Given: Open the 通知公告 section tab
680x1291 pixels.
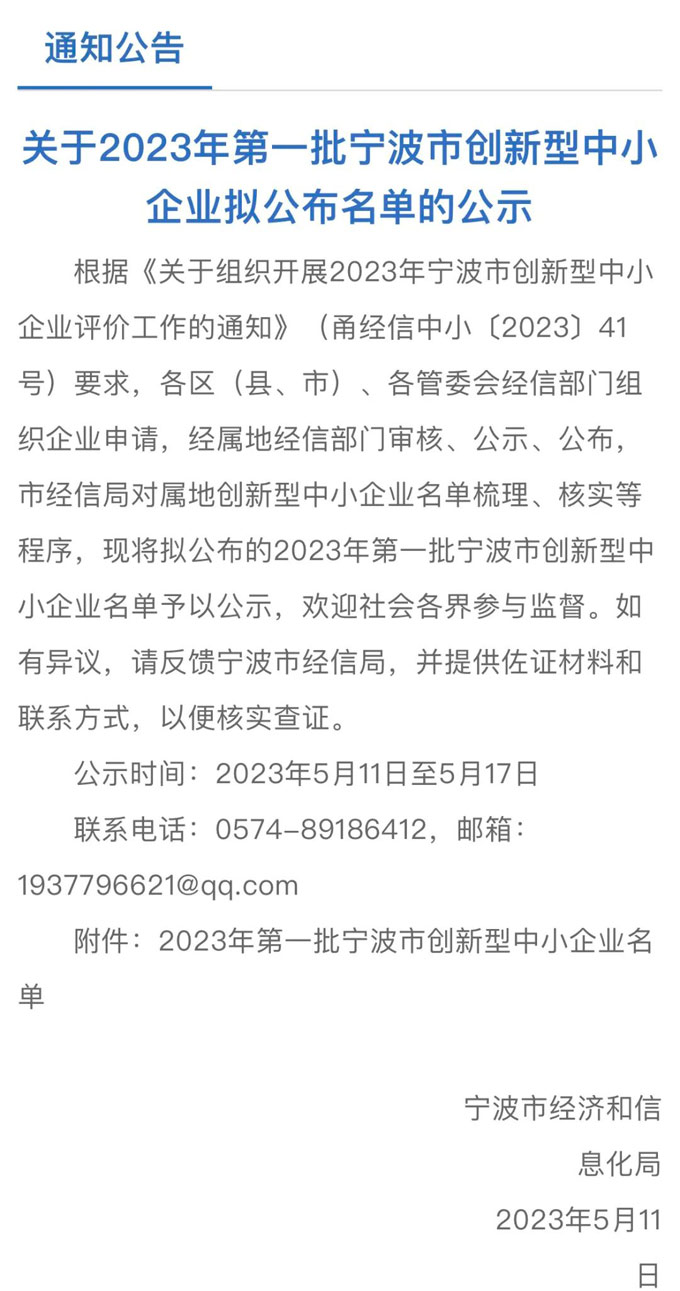Looking at the screenshot, I should pyautogui.click(x=114, y=48).
